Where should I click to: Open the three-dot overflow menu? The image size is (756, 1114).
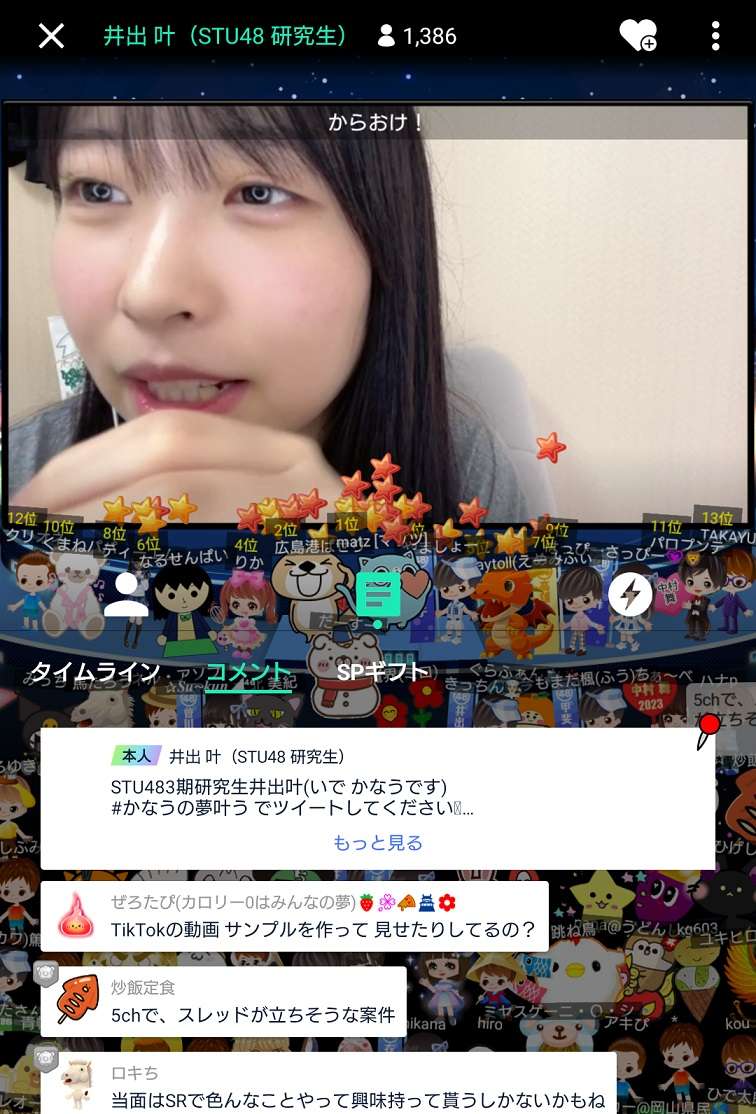coord(715,36)
